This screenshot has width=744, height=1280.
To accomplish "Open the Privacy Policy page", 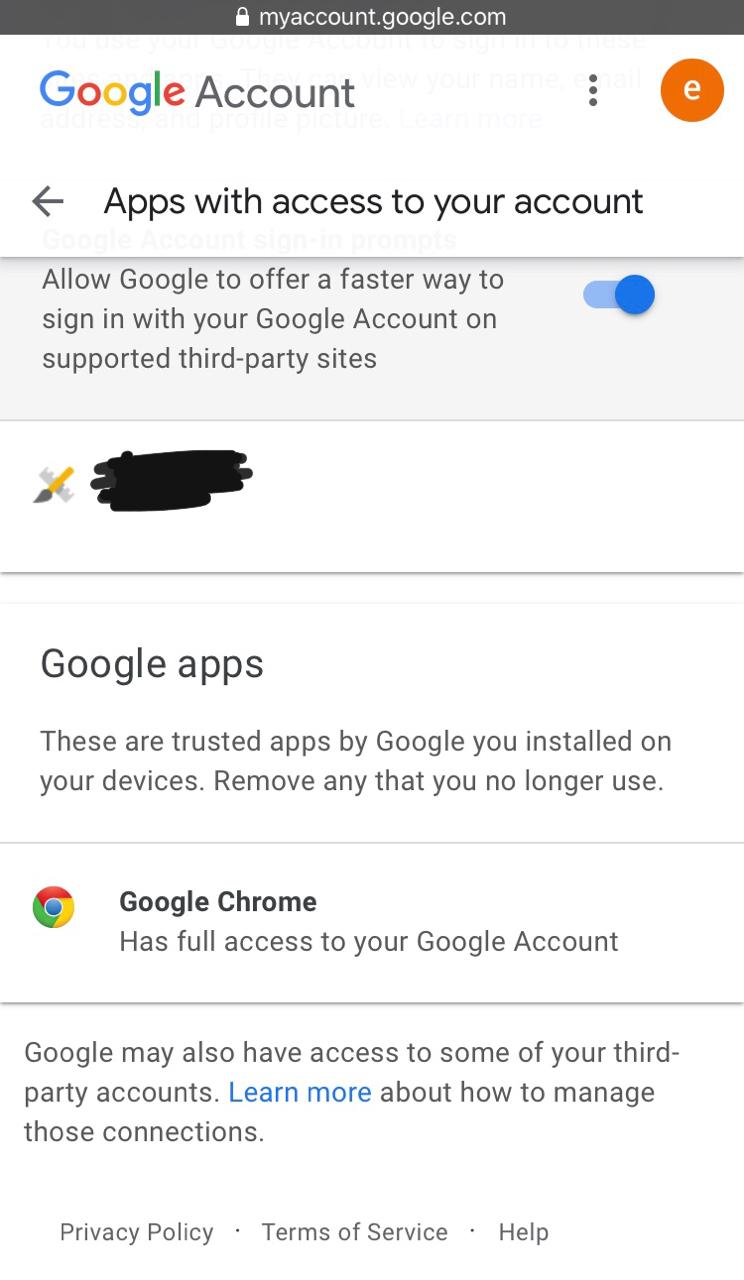I will (x=136, y=1231).
